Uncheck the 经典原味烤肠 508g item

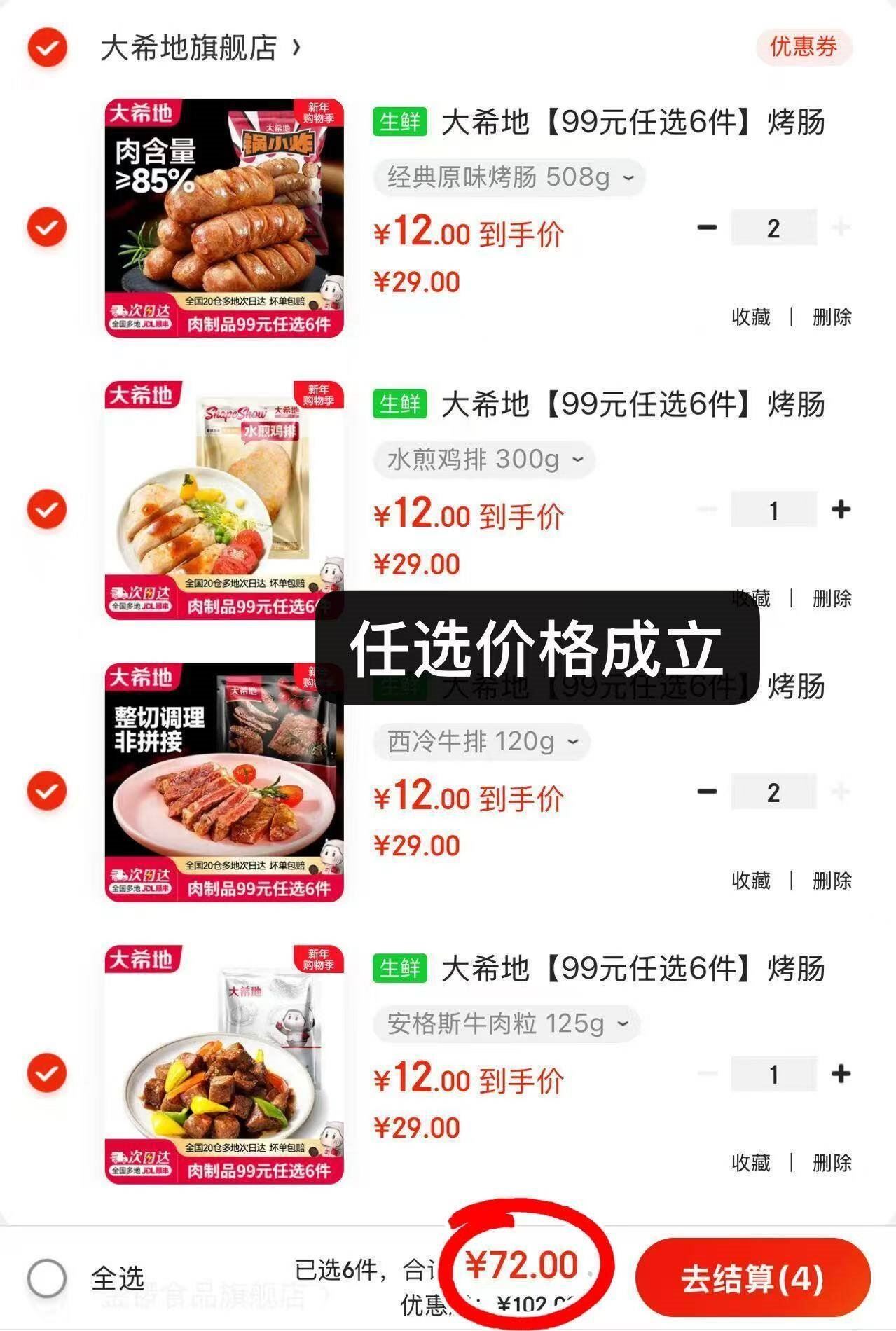(x=47, y=228)
